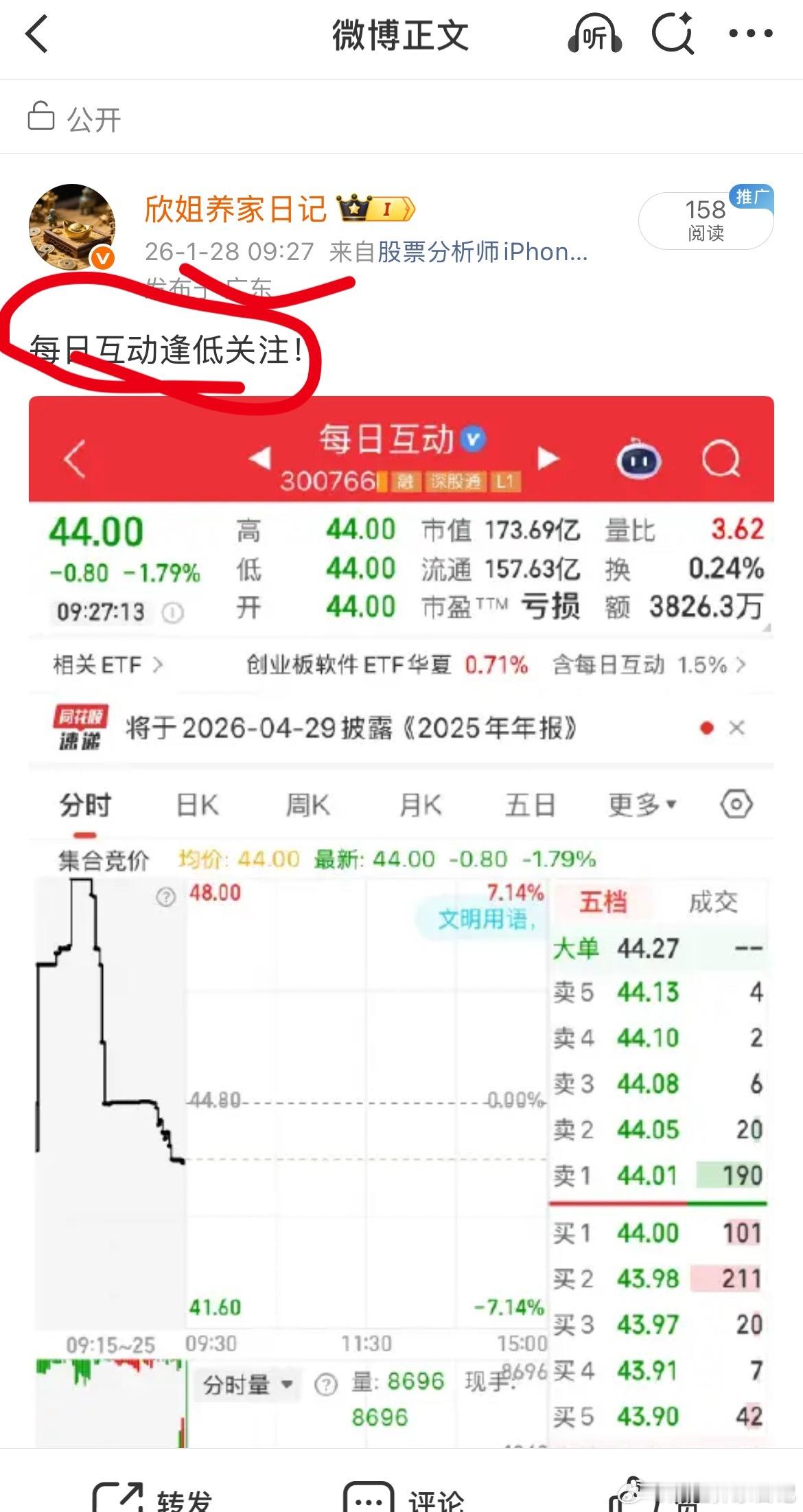Tap the 欣姐养家日记 profile avatar
This screenshot has height=1512, width=803.
click(72, 226)
